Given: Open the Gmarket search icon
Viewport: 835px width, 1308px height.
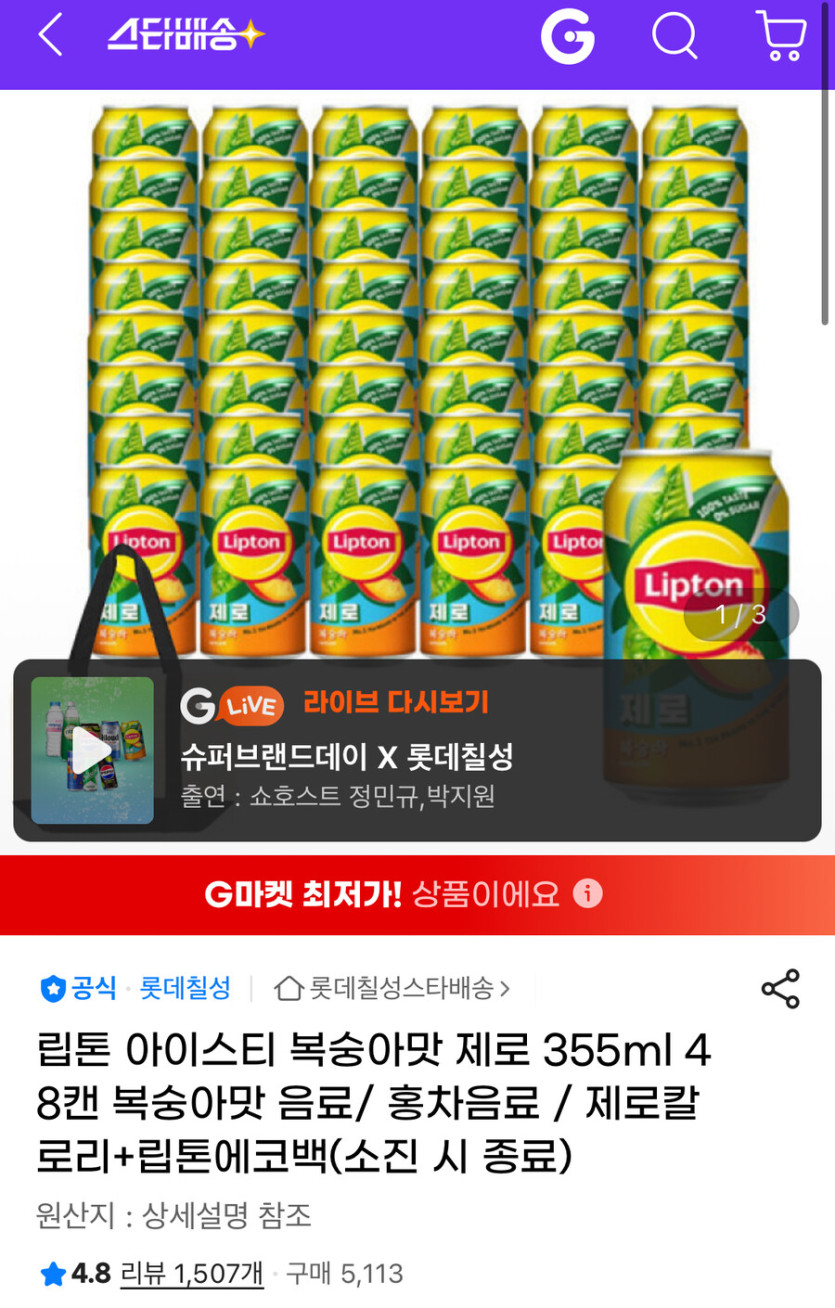Looking at the screenshot, I should click(676, 38).
